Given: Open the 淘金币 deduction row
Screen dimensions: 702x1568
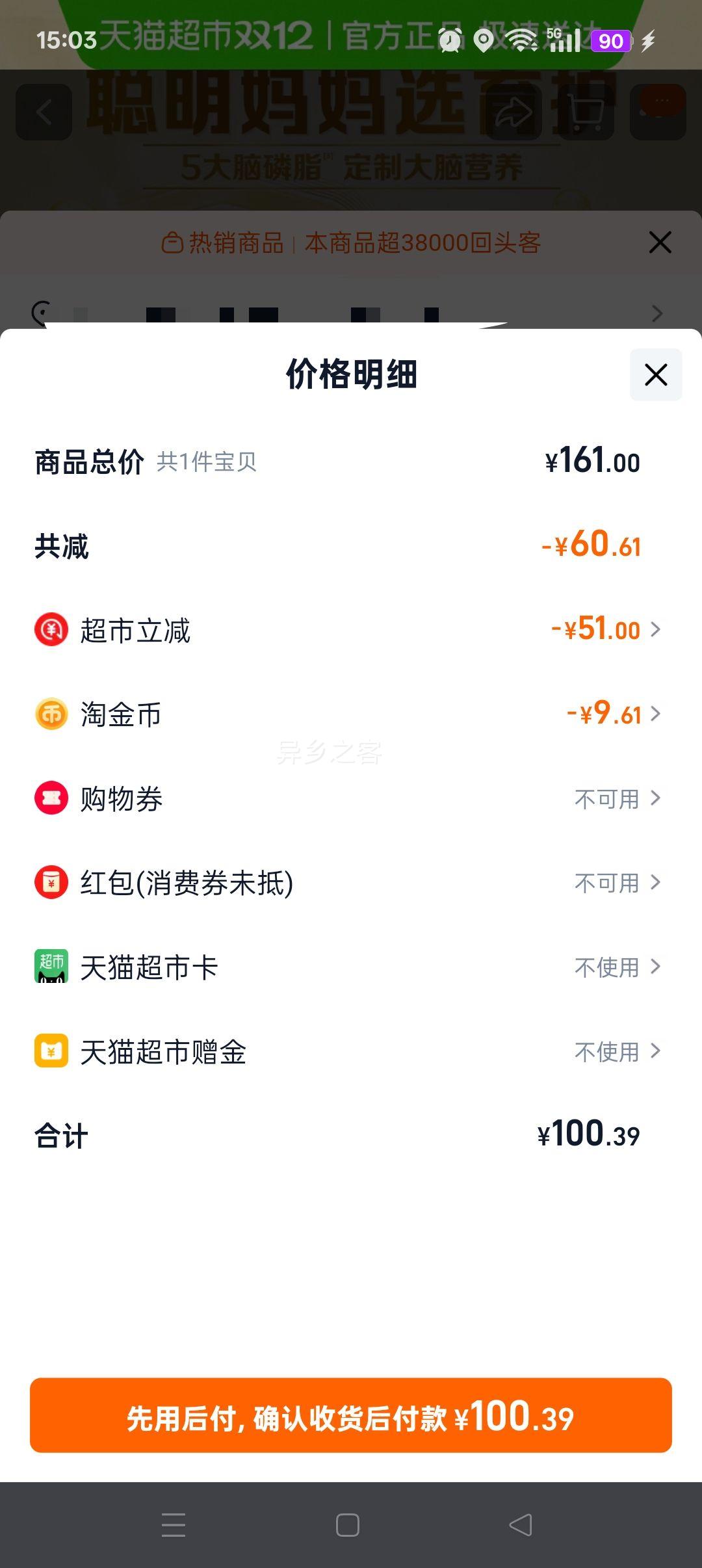Looking at the screenshot, I should coord(351,714).
